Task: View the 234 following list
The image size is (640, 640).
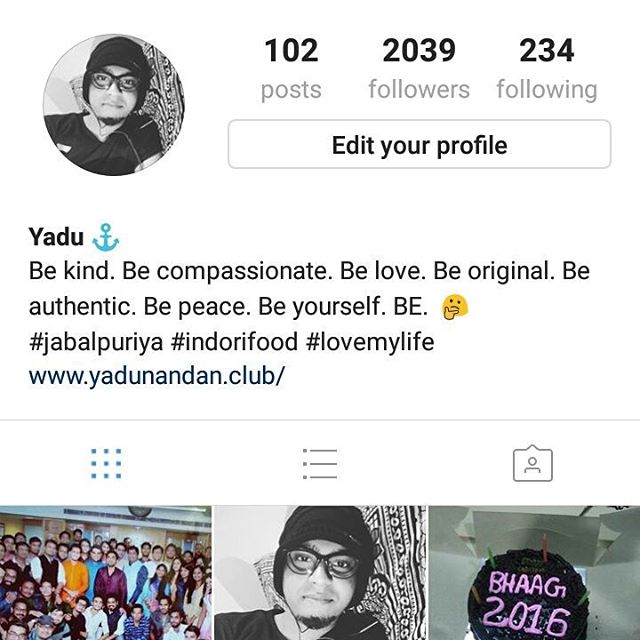Action: coord(546,68)
